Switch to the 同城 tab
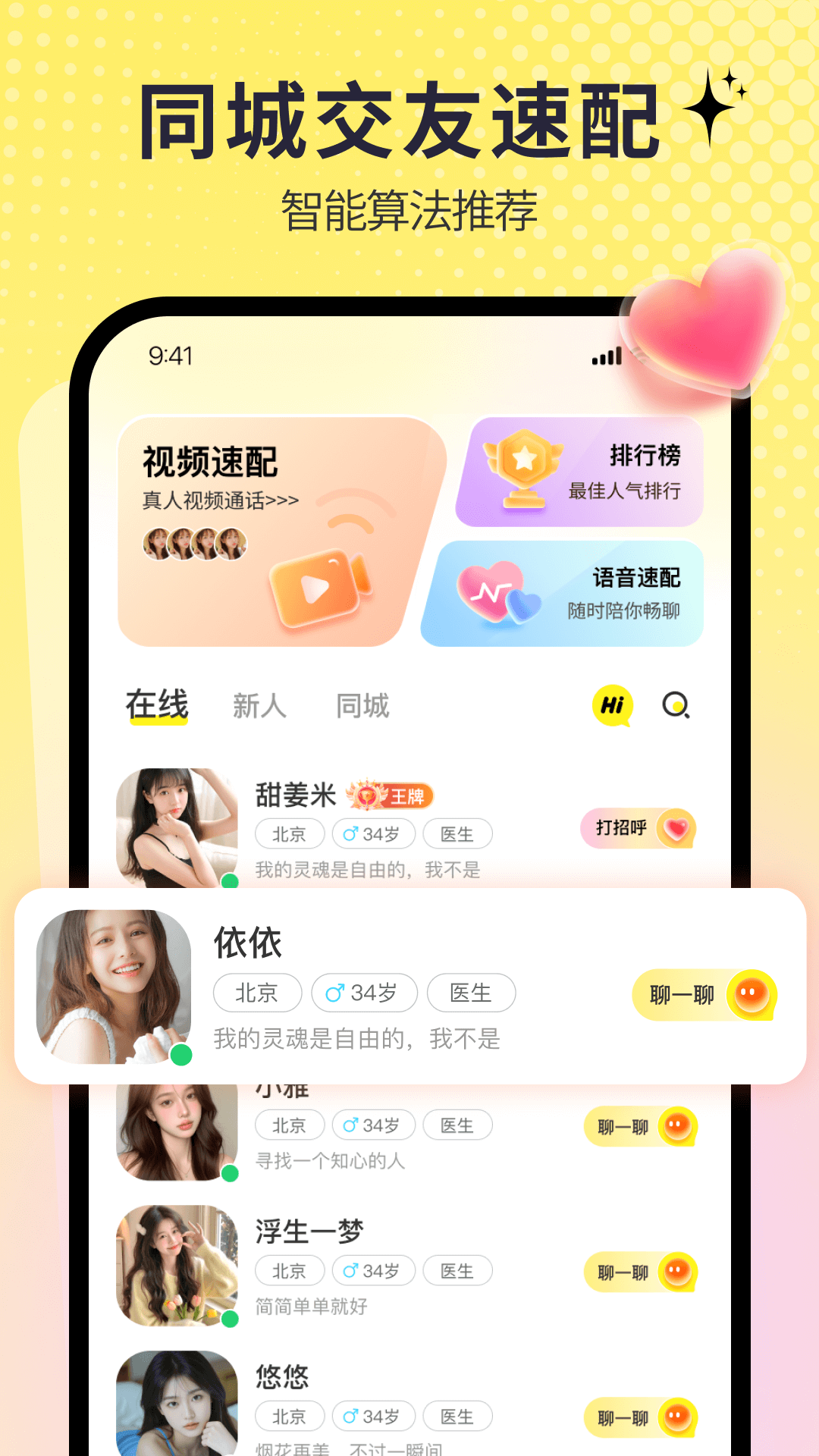 point(364,705)
